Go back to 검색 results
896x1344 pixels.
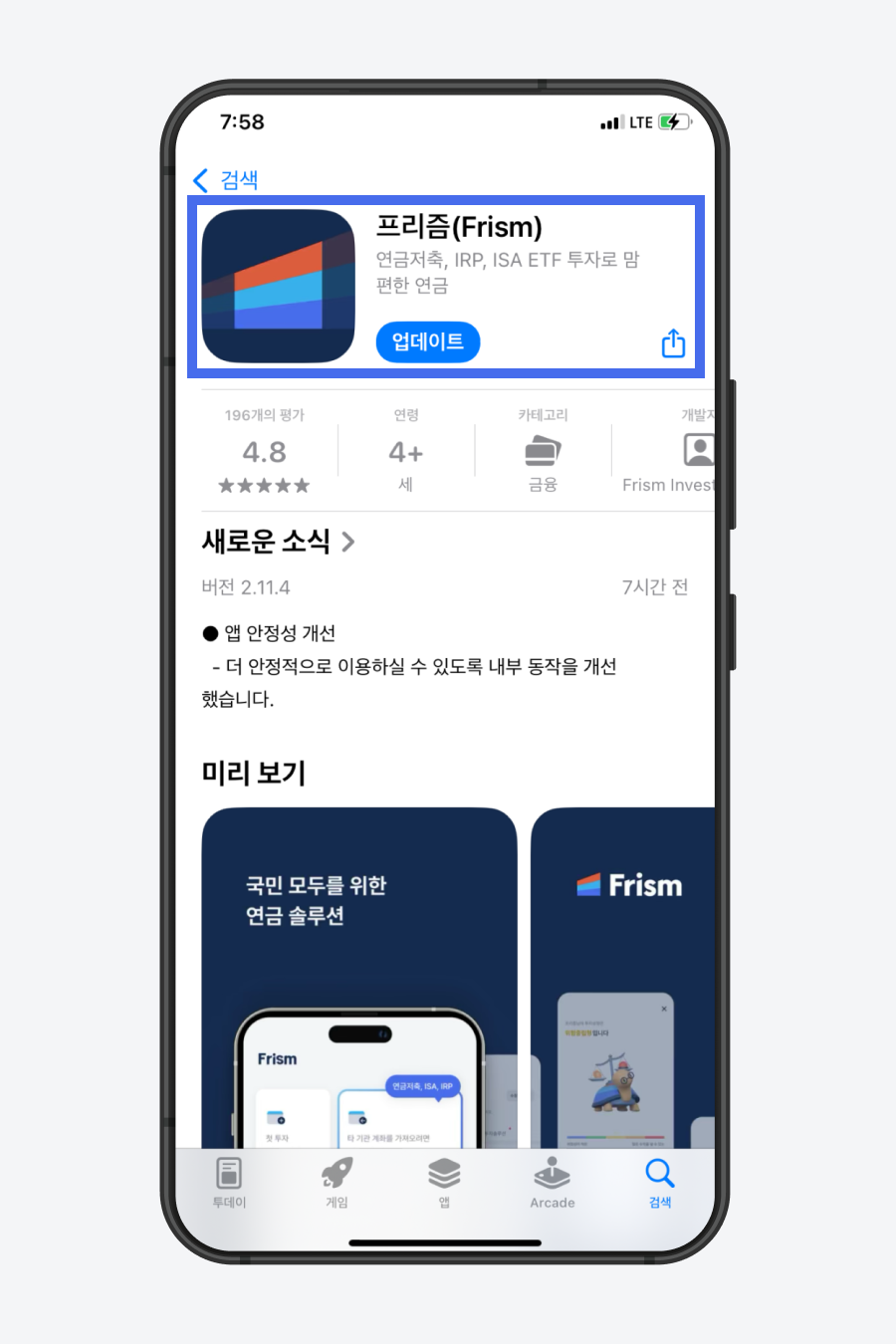click(x=226, y=180)
